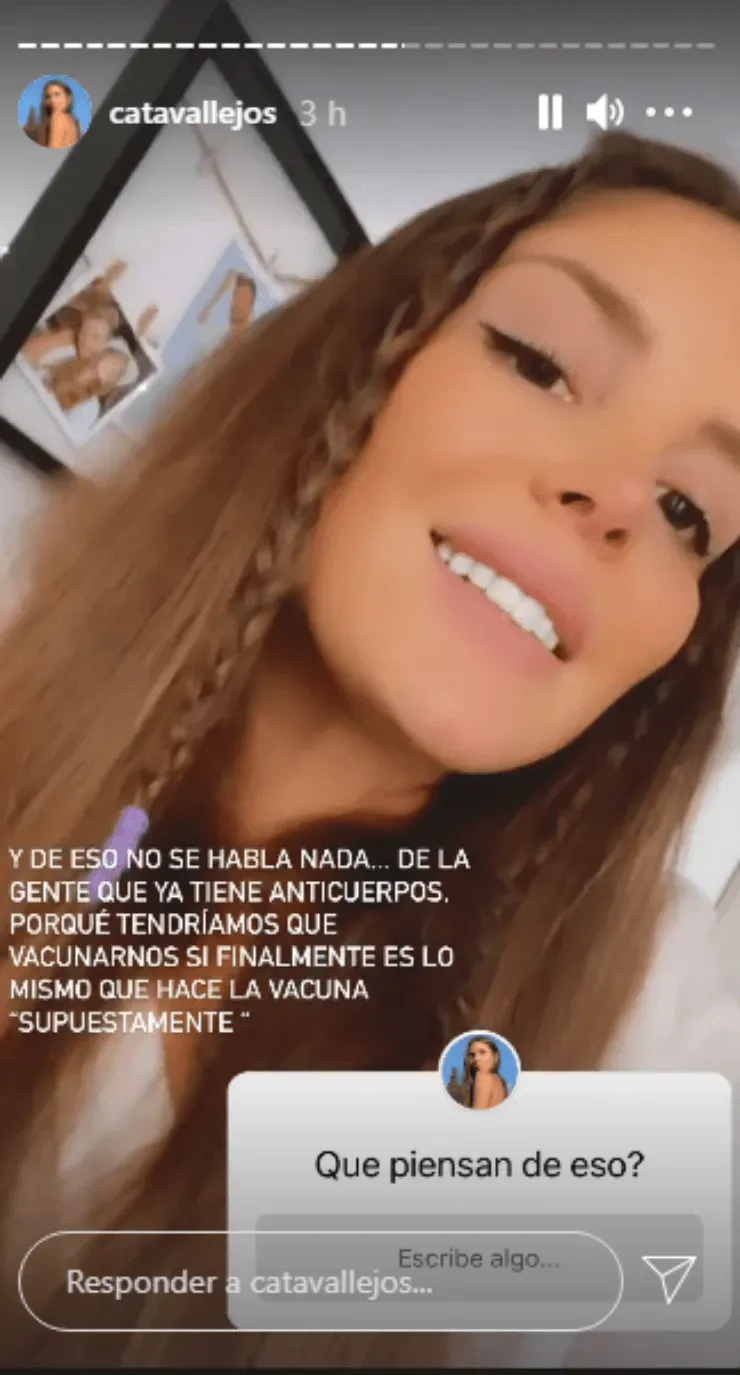Tap the Escribe algo question sticker field

point(479,1259)
